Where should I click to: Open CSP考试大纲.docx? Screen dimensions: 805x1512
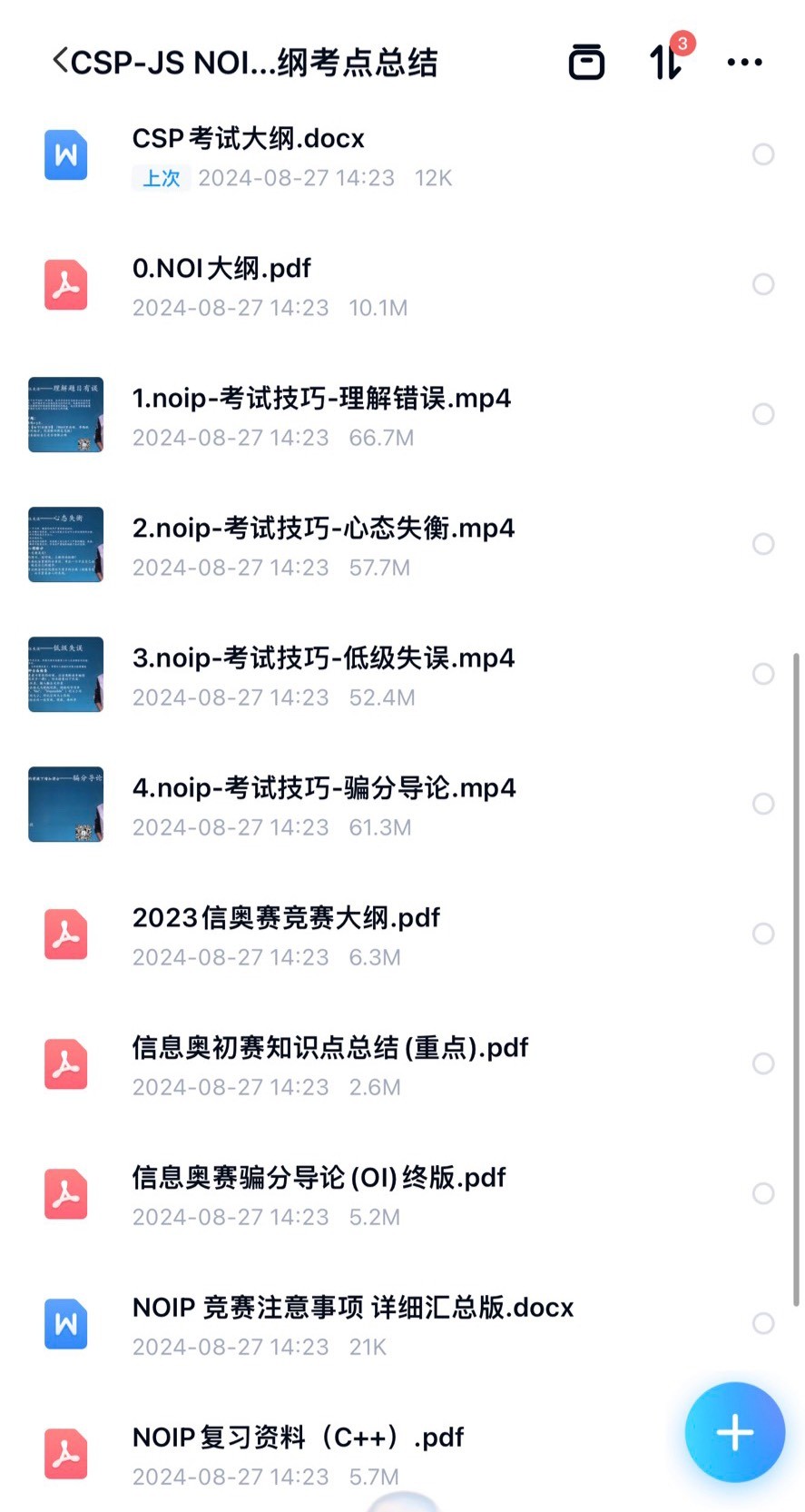[x=249, y=139]
